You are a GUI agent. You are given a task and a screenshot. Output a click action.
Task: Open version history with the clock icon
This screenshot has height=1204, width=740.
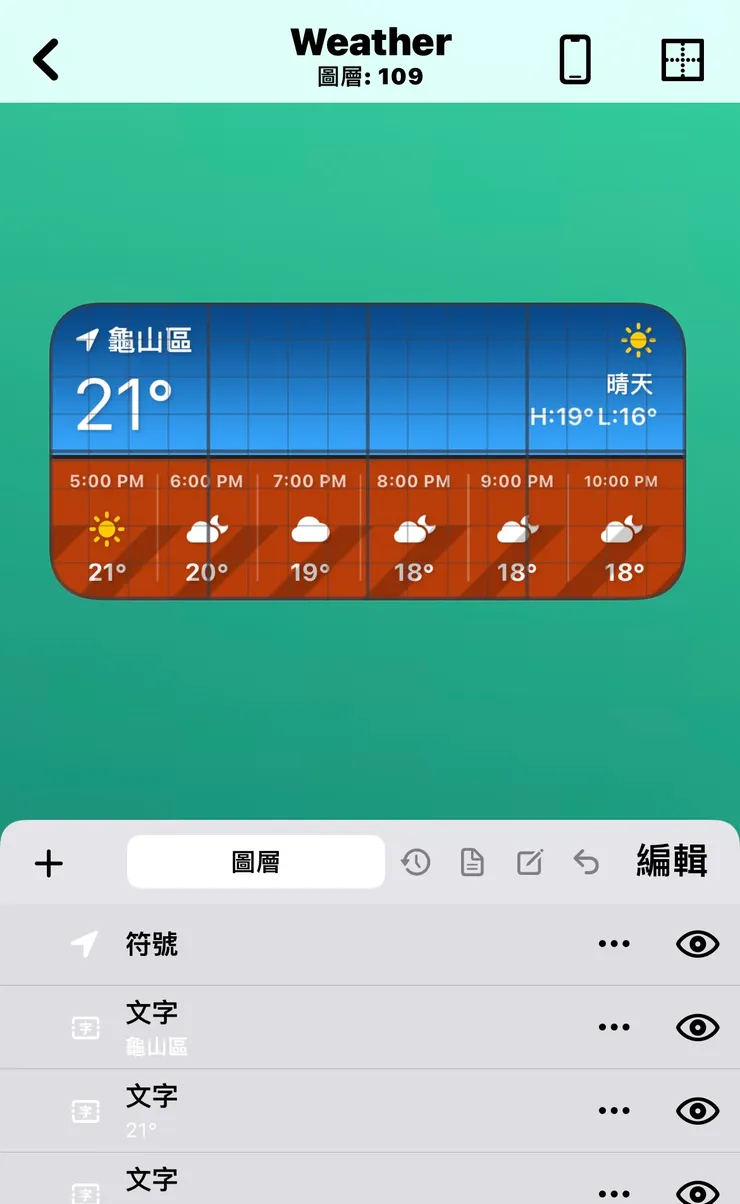point(417,861)
